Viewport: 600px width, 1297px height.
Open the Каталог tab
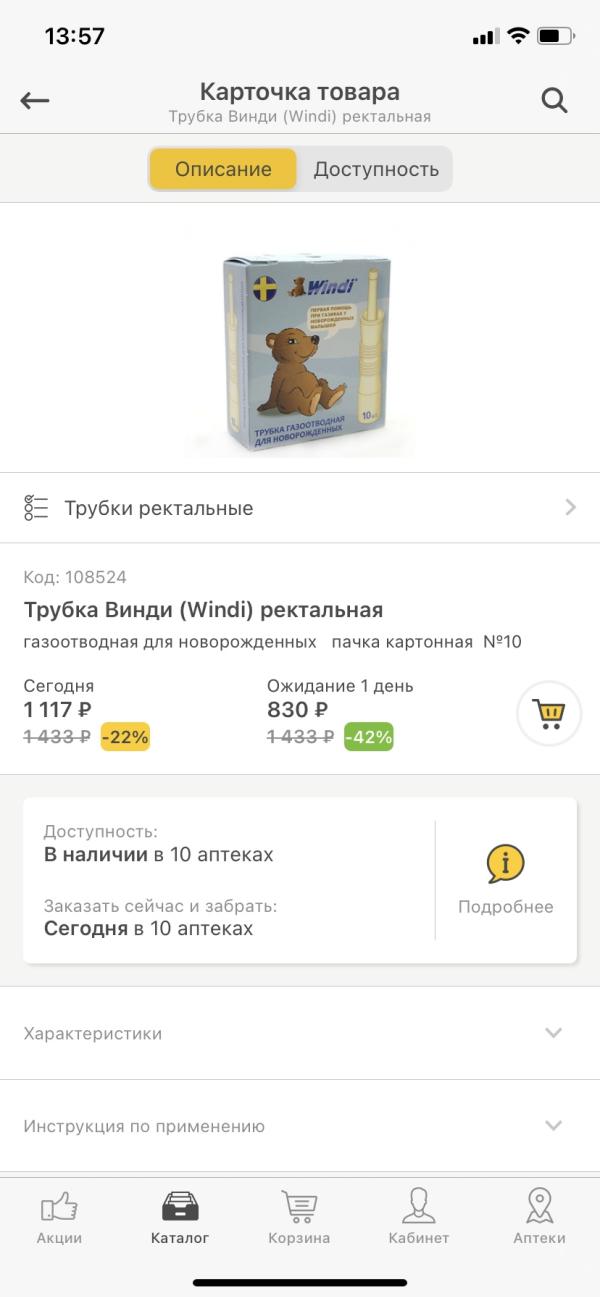tap(180, 1217)
